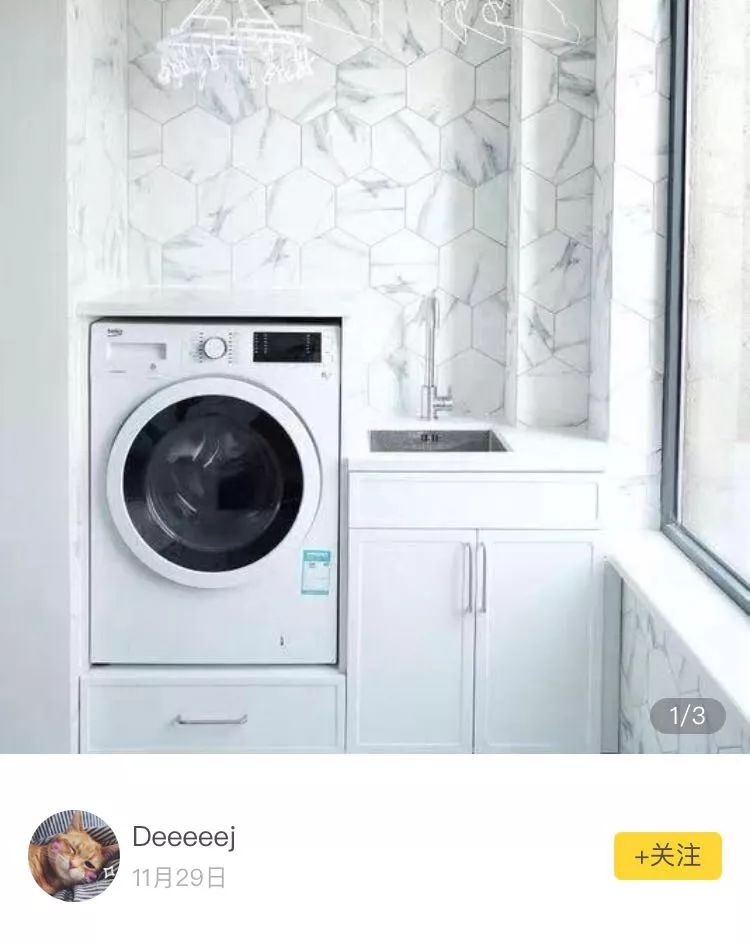Open the laundry room photo full screen
The image size is (750, 942).
click(375, 376)
